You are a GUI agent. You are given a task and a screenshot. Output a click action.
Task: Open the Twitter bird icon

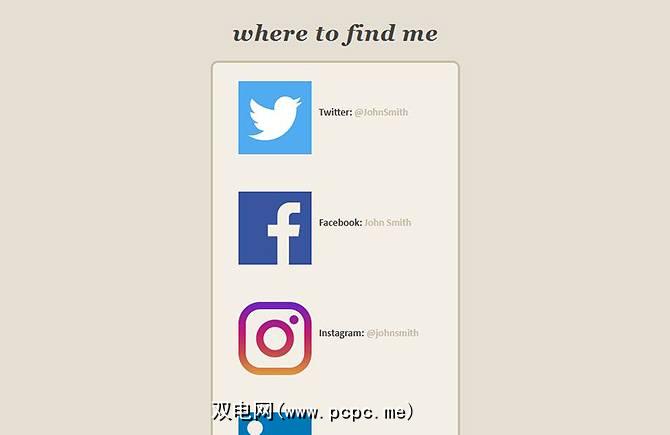pos(275,118)
